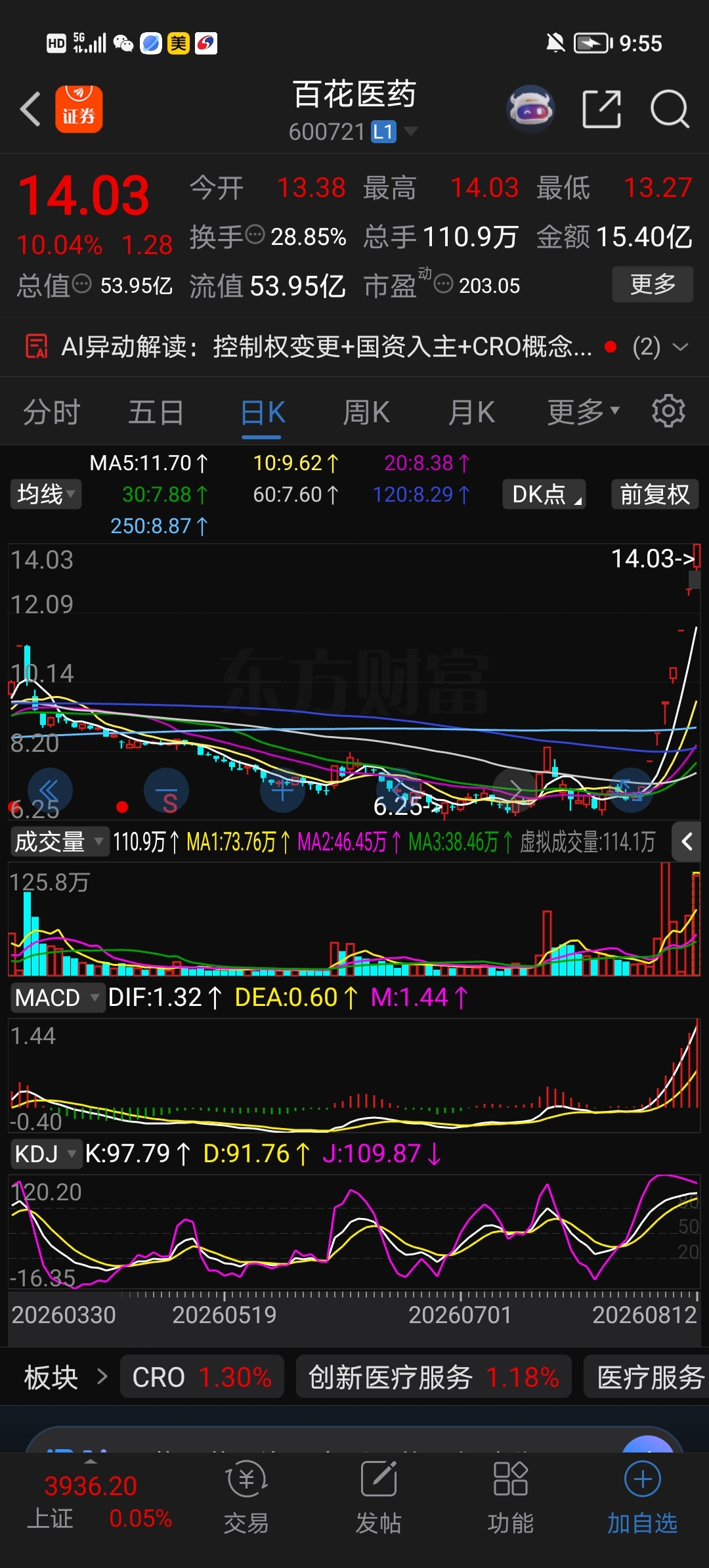Viewport: 709px width, 1568px height.
Task: Tap the DK点 button
Action: point(544,494)
